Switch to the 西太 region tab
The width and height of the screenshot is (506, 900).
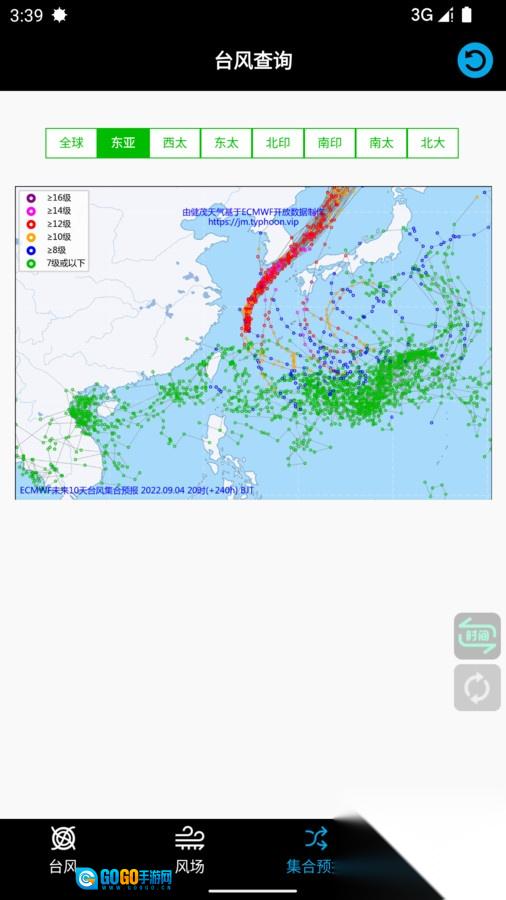click(x=174, y=143)
